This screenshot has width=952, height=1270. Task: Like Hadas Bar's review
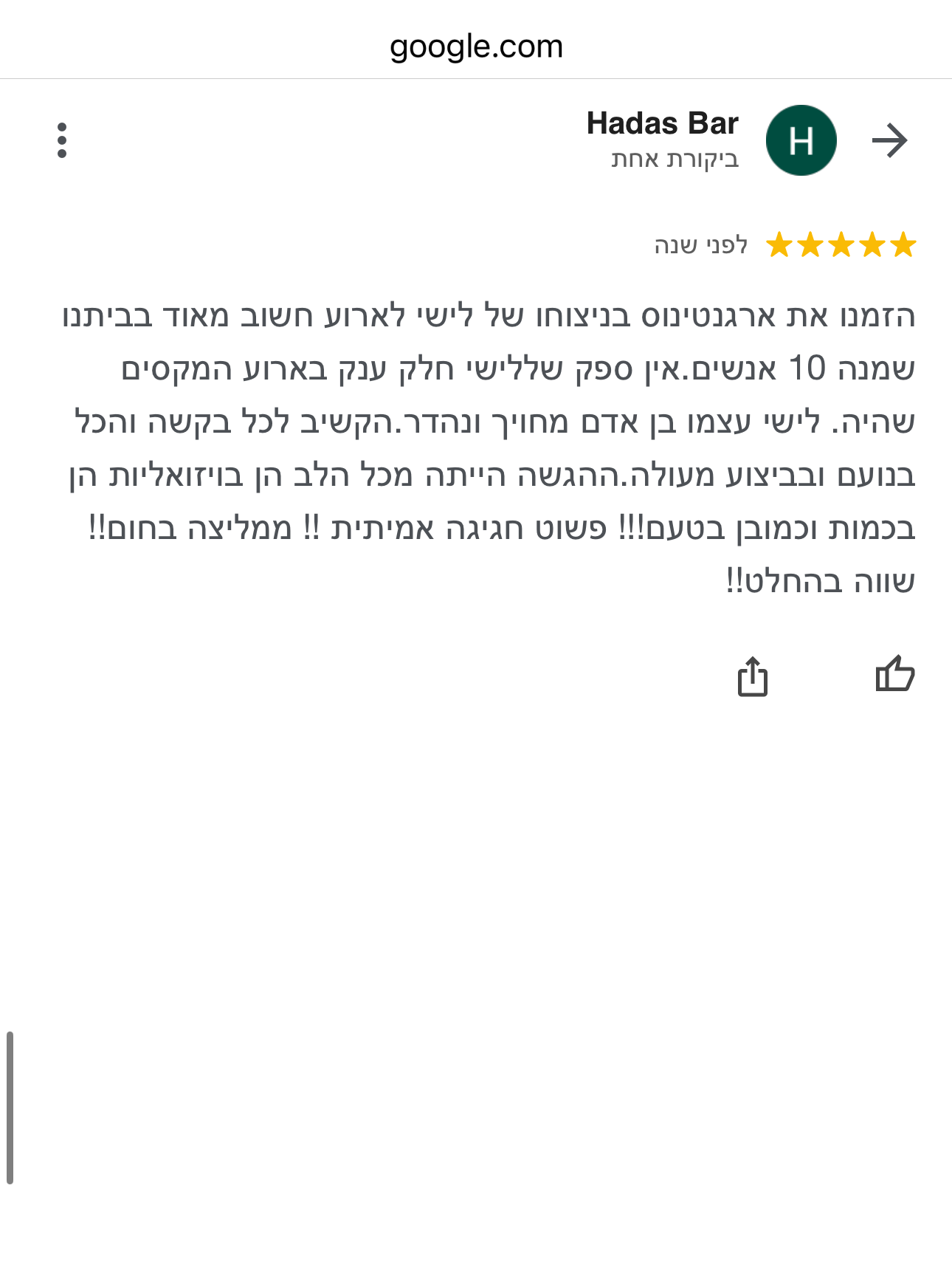pos(894,674)
